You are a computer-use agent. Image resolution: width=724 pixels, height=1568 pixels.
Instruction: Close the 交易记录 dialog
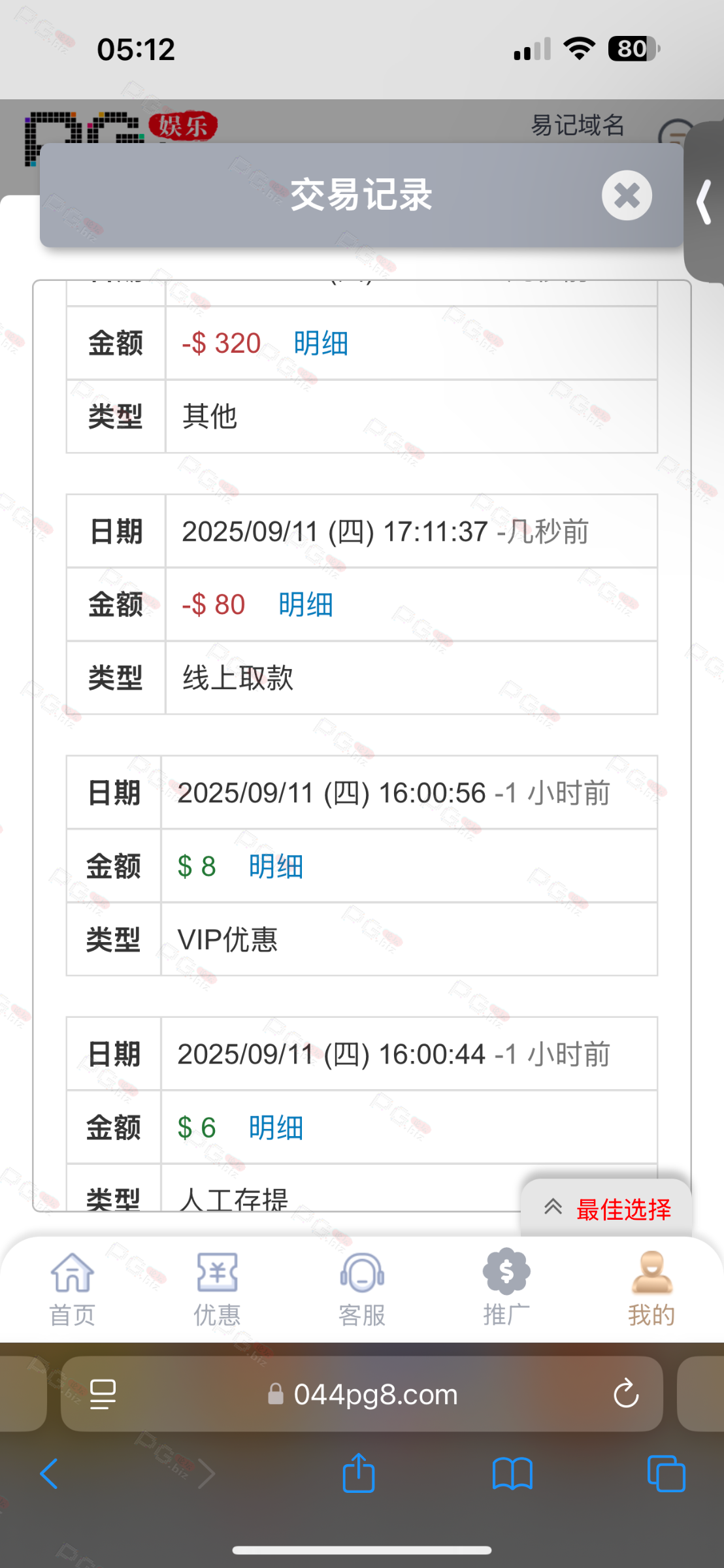pos(627,195)
